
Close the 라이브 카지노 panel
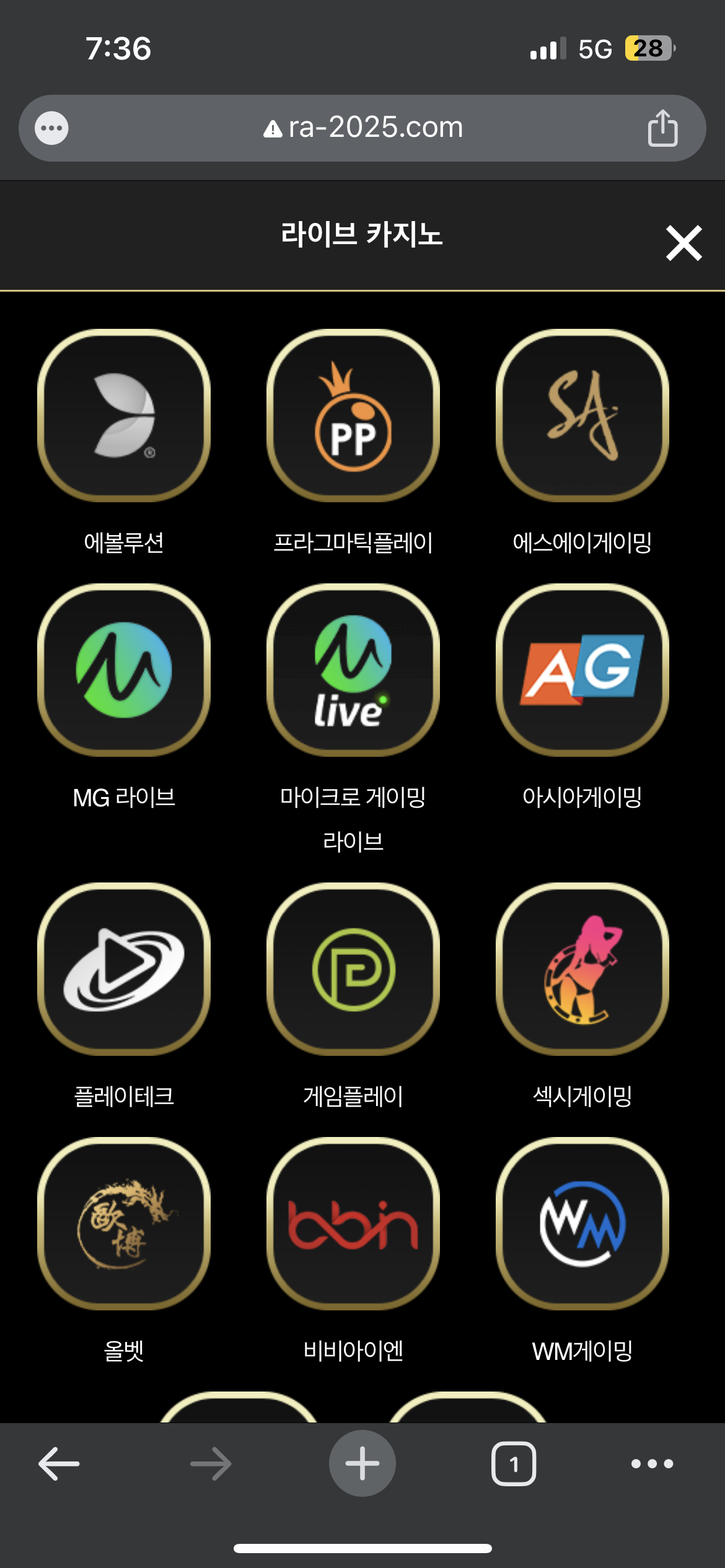(683, 243)
